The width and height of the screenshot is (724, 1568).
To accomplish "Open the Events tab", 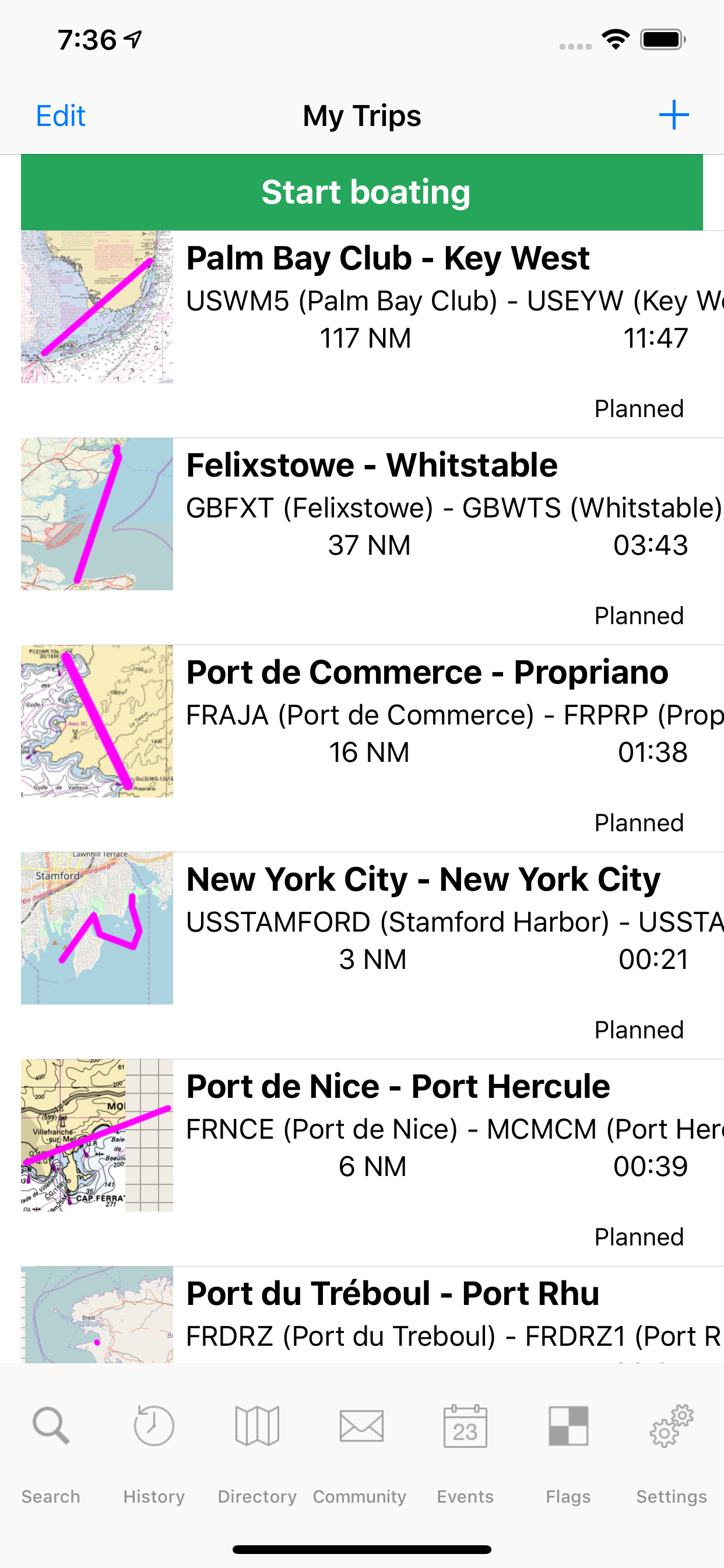I will [465, 1452].
